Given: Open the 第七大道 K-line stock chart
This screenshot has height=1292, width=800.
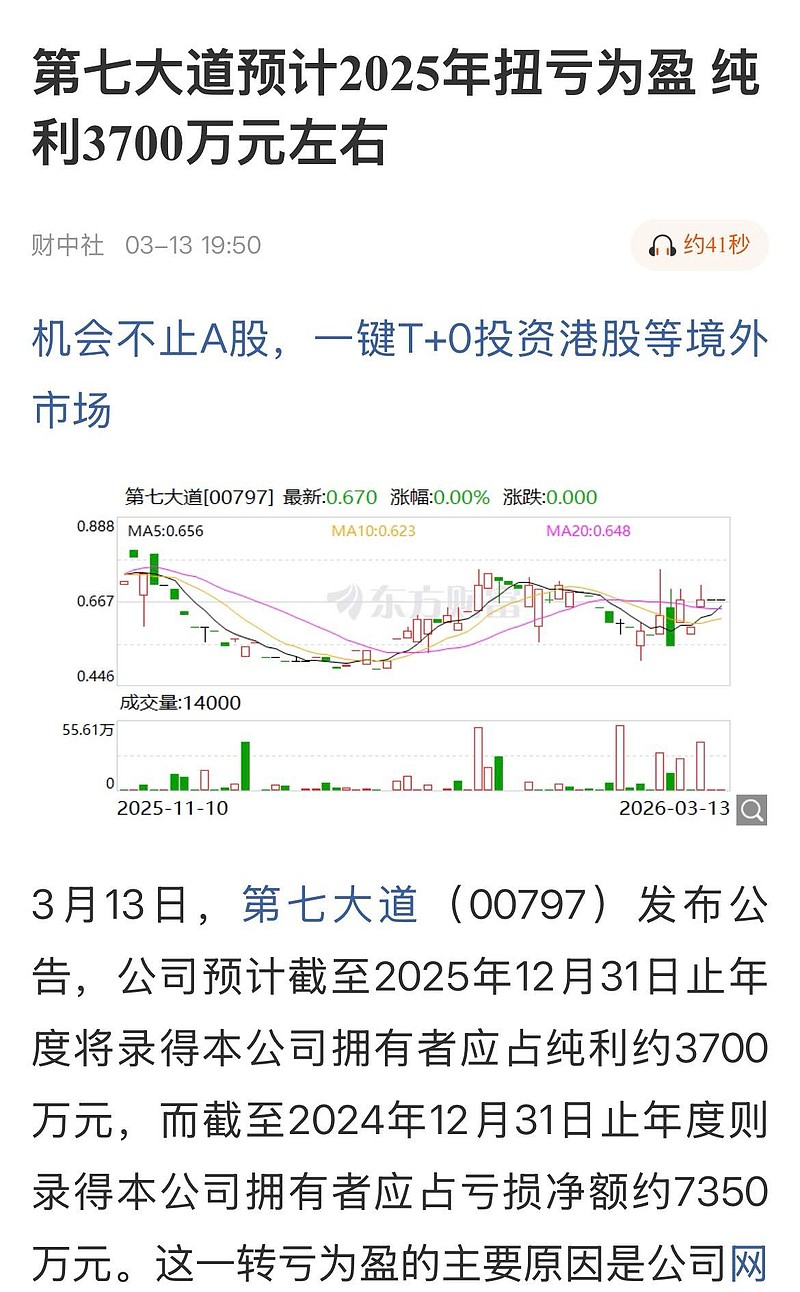Looking at the screenshot, I should [425, 640].
